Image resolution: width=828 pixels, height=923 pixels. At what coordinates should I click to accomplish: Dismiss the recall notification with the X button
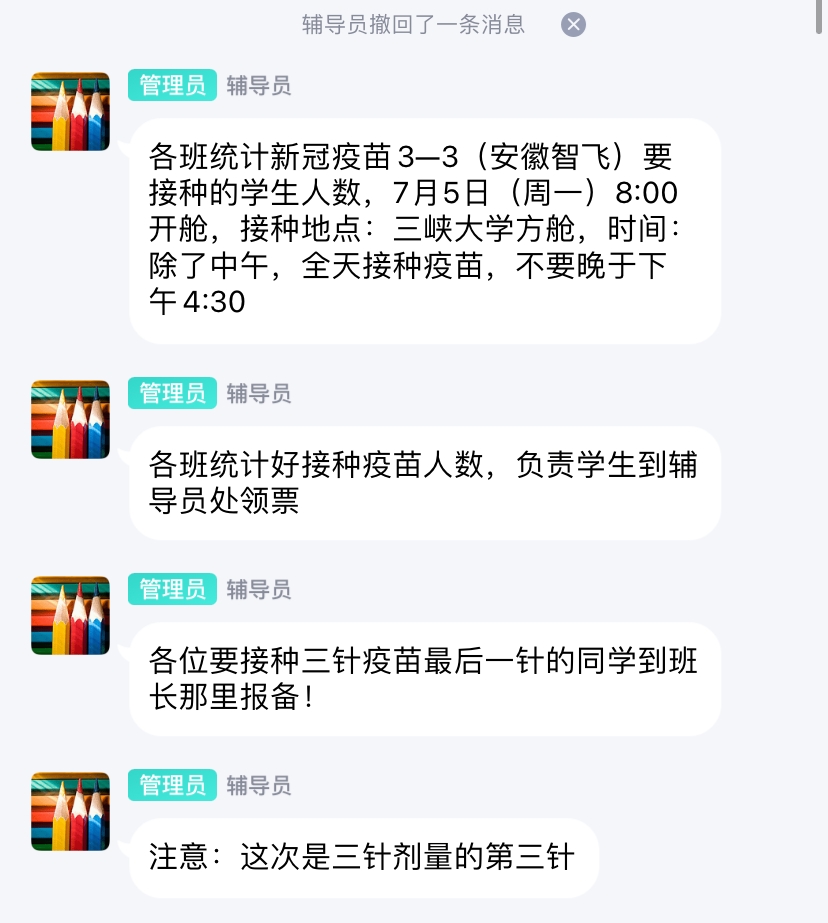click(573, 25)
